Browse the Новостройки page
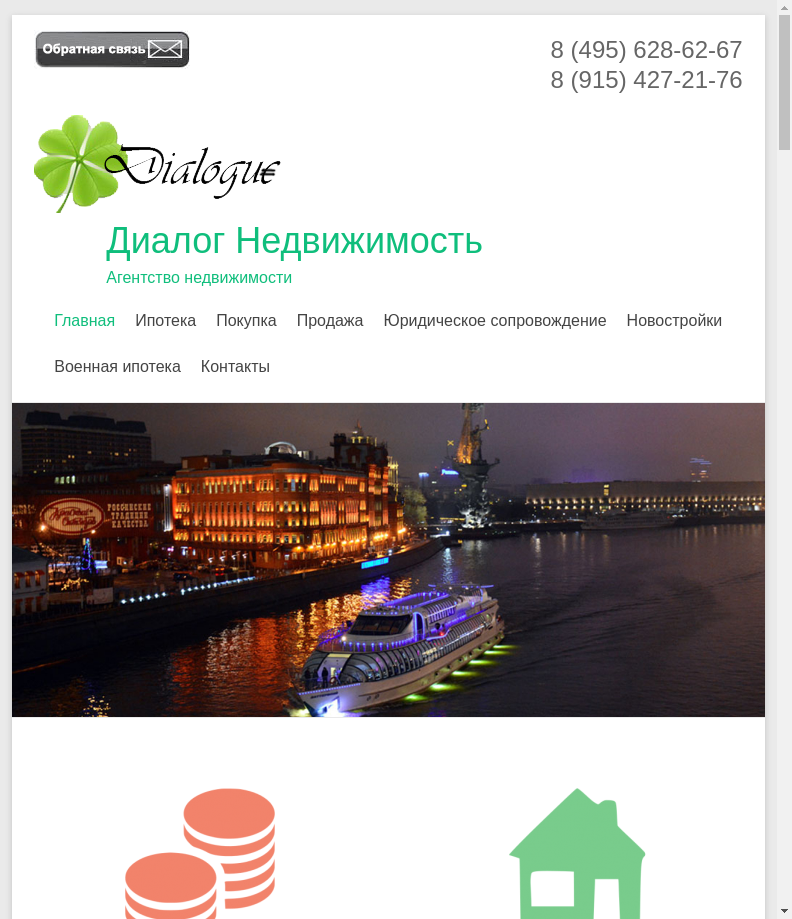792x919 pixels. pos(673,321)
